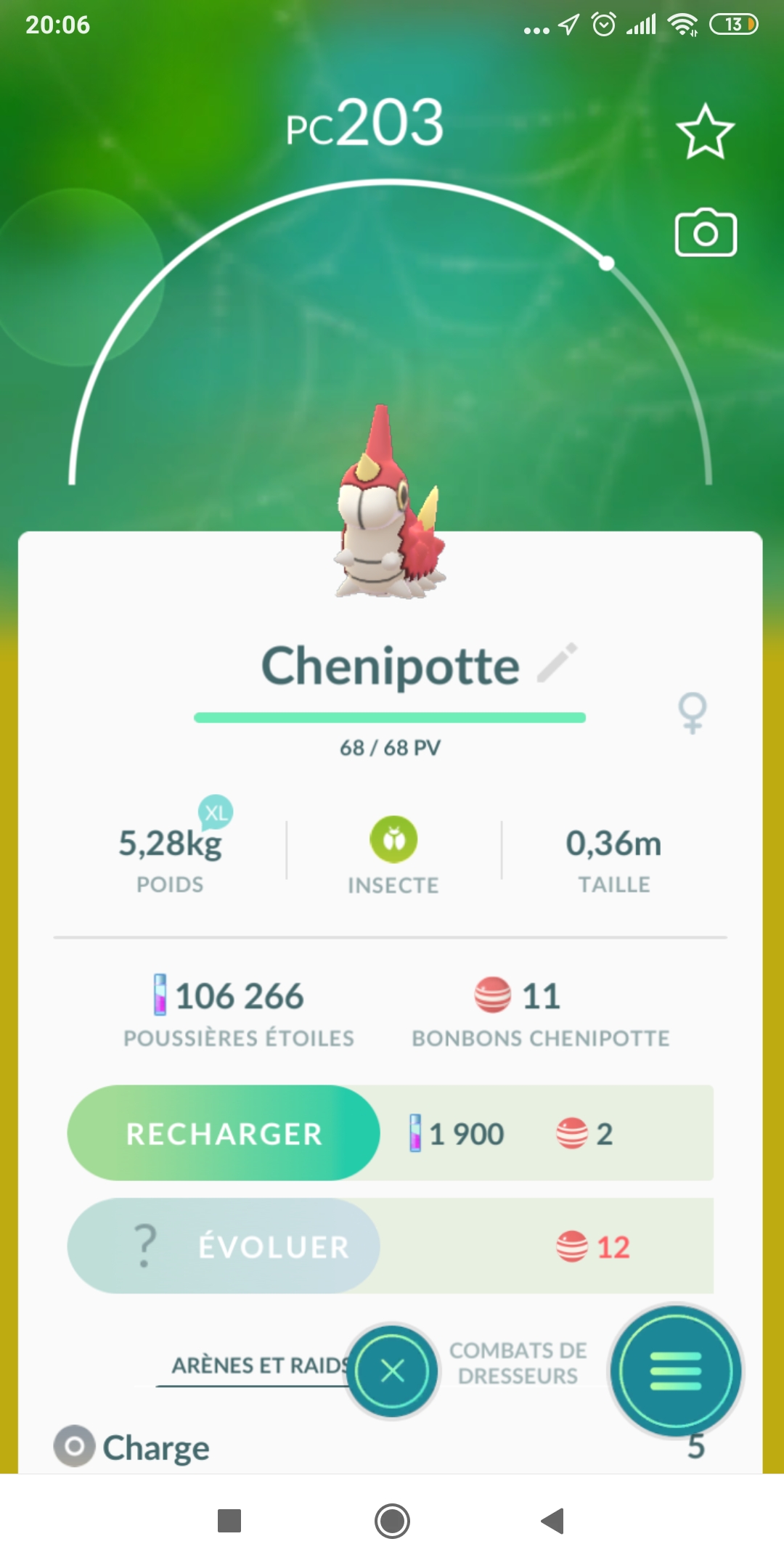The height and width of the screenshot is (1568, 784).
Task: Edit Chenipotte's nickname with the pencil
Action: click(x=557, y=663)
